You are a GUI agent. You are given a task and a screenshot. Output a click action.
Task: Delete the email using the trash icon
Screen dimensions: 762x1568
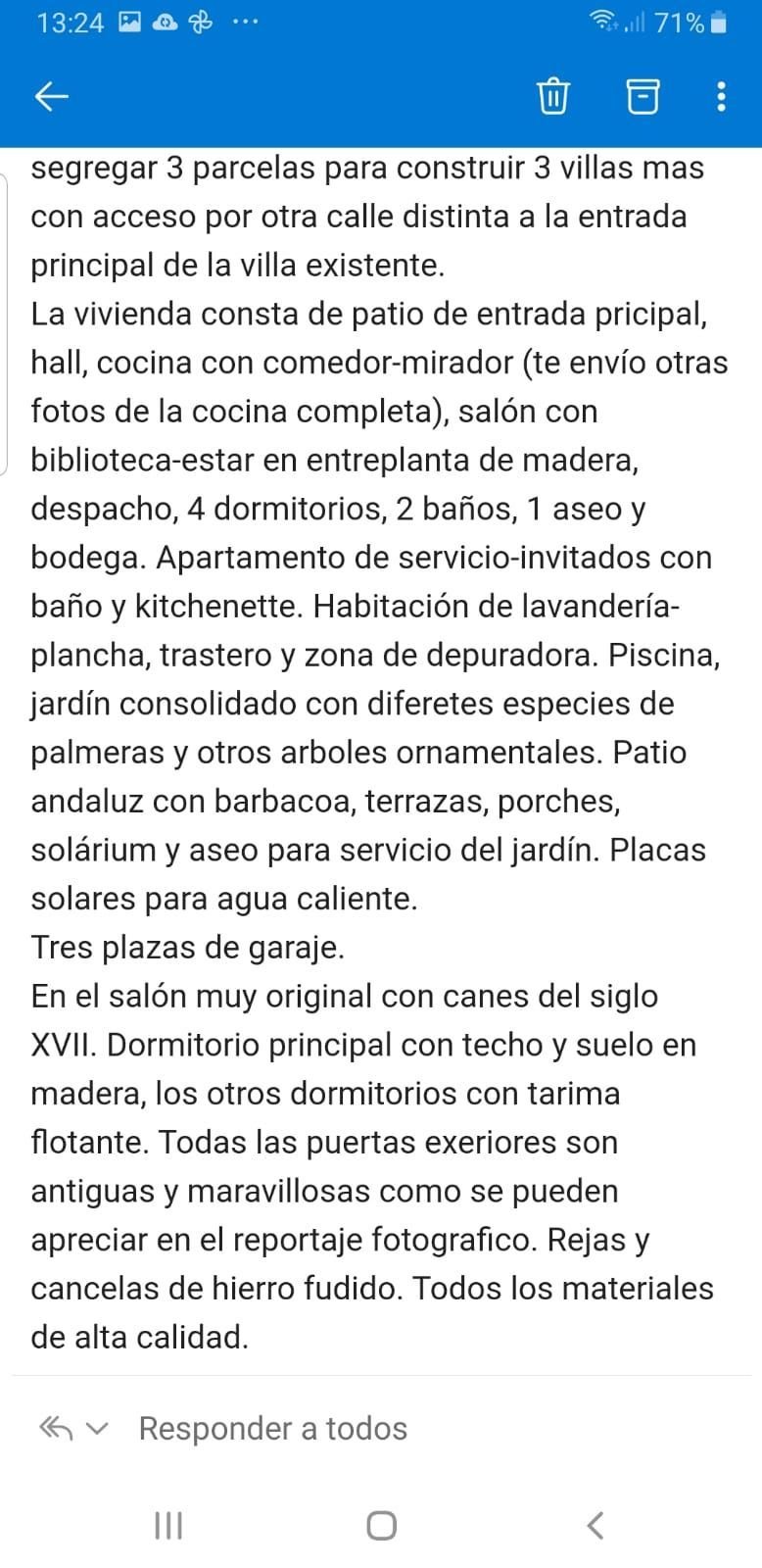point(553,96)
